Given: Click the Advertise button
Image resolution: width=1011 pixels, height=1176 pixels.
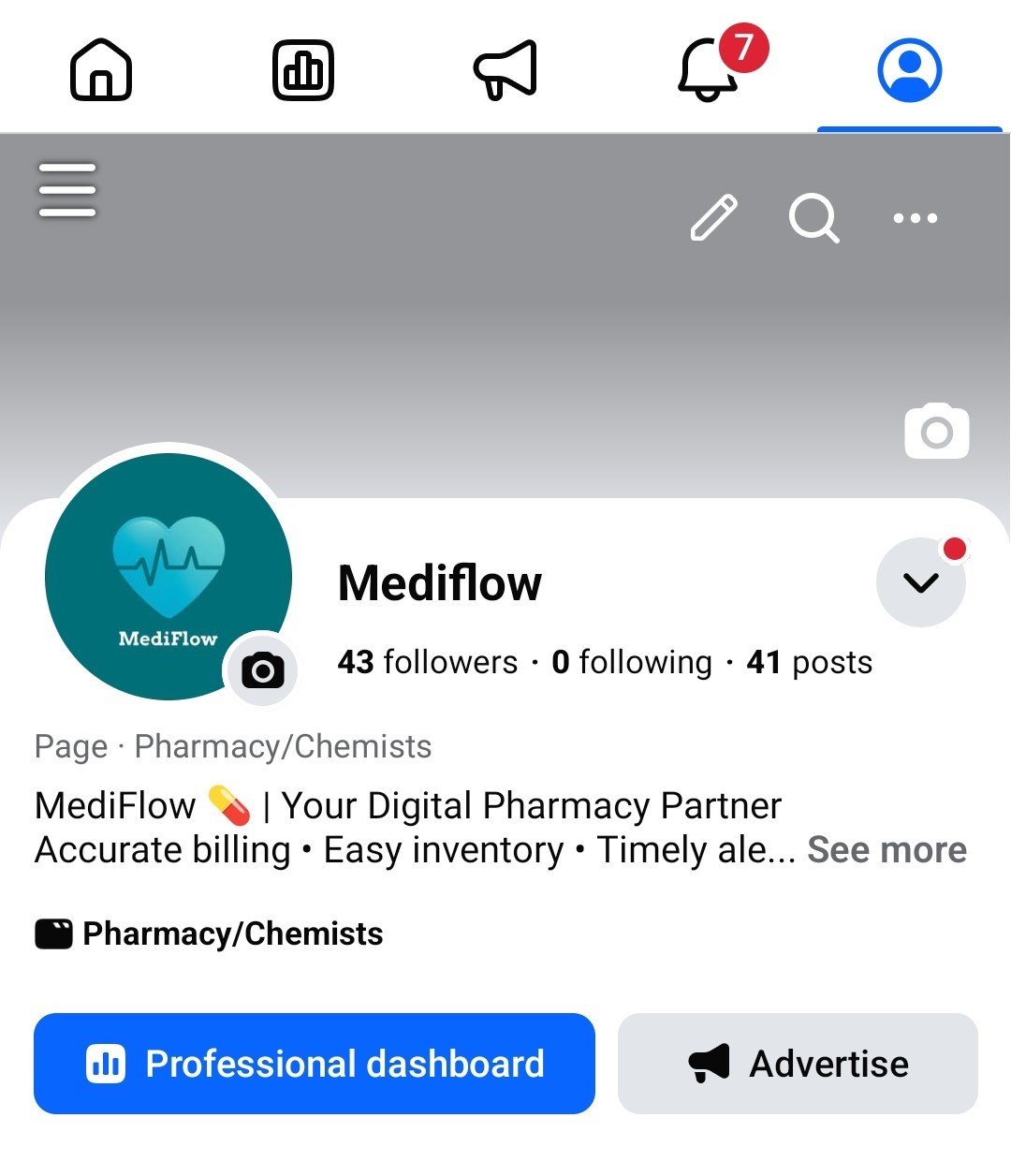Looking at the screenshot, I should pos(797,1064).
